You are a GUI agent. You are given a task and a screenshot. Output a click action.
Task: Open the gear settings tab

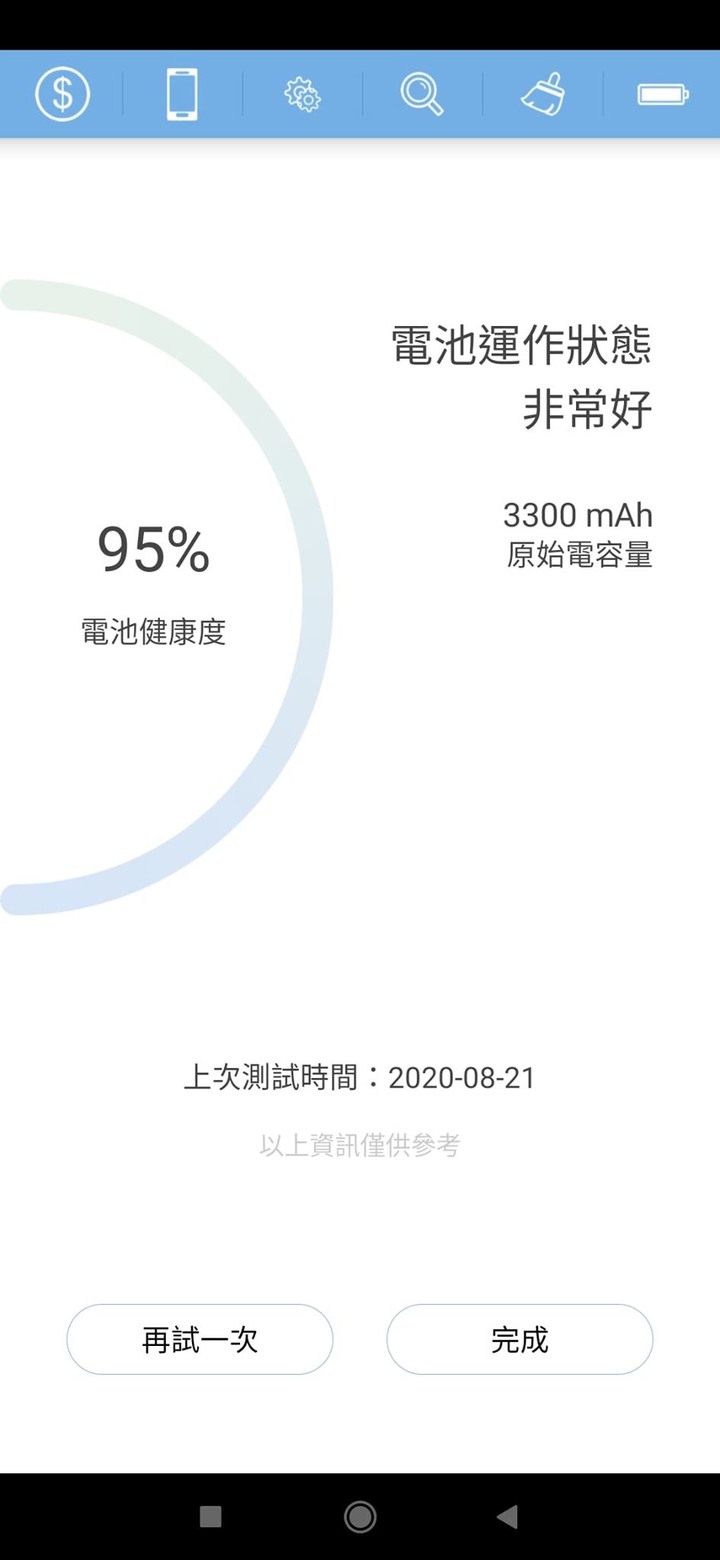click(x=302, y=95)
